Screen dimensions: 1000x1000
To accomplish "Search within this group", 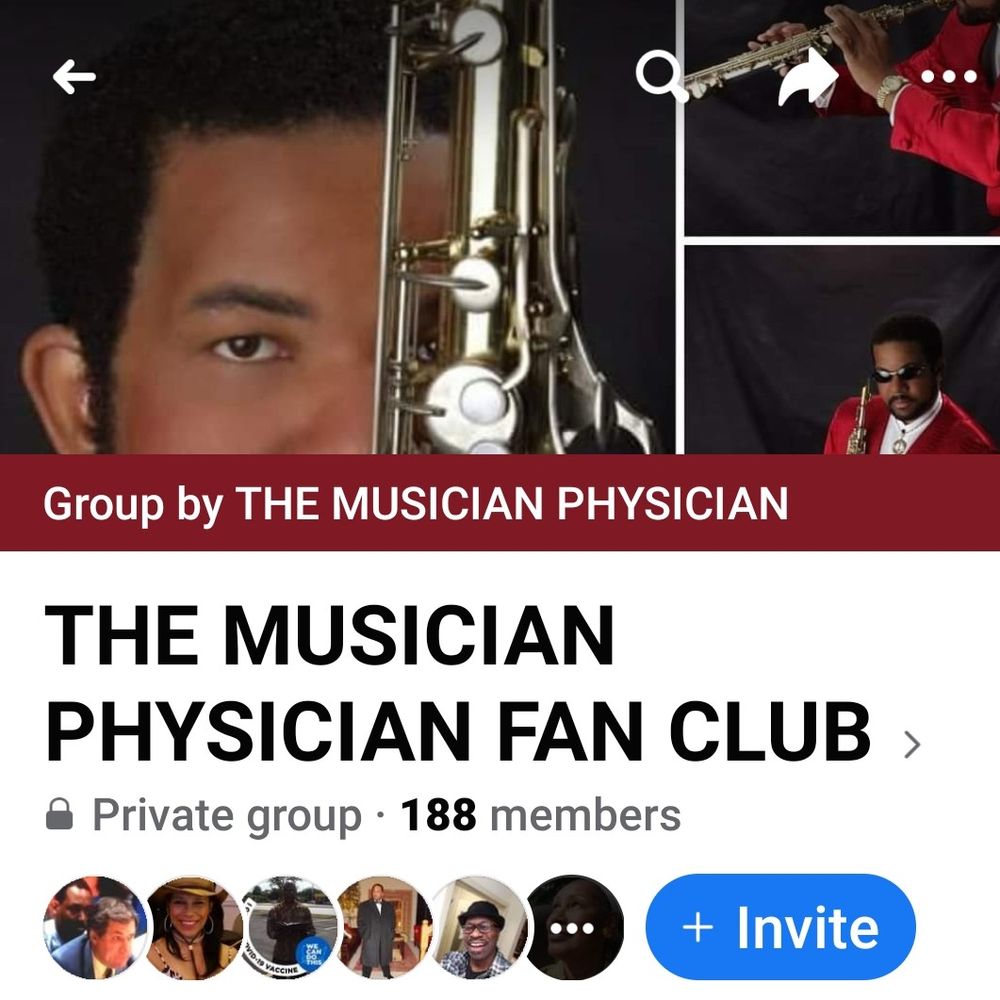I will tap(662, 76).
